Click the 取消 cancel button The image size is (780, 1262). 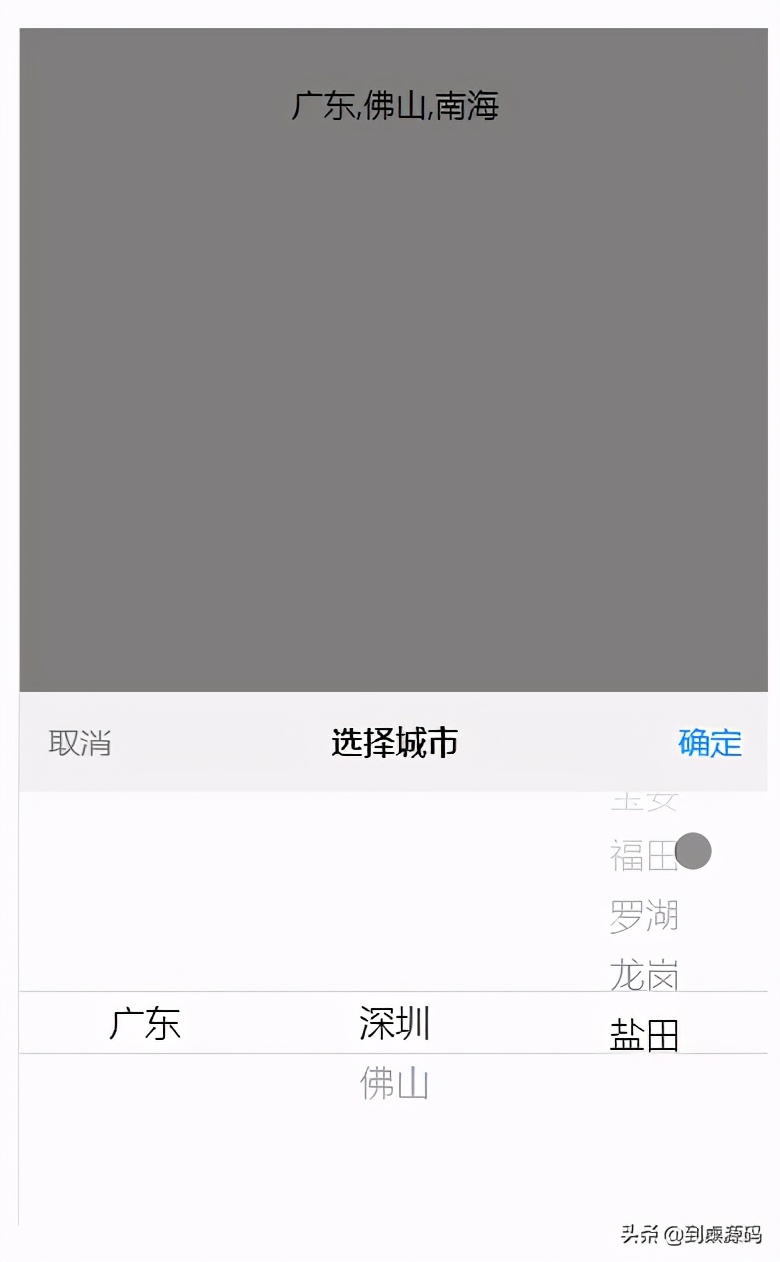tap(81, 743)
